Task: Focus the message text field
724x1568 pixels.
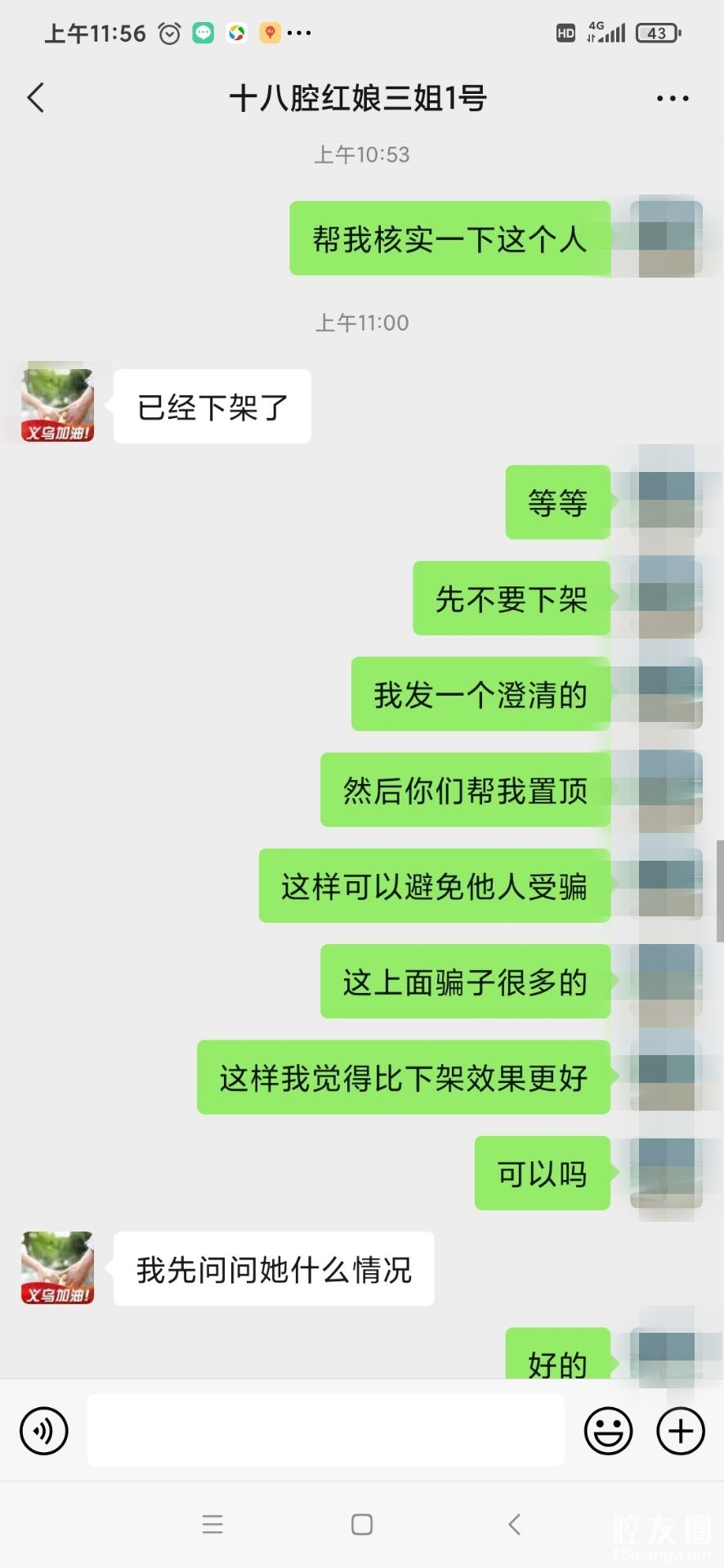Action: coord(325,1430)
